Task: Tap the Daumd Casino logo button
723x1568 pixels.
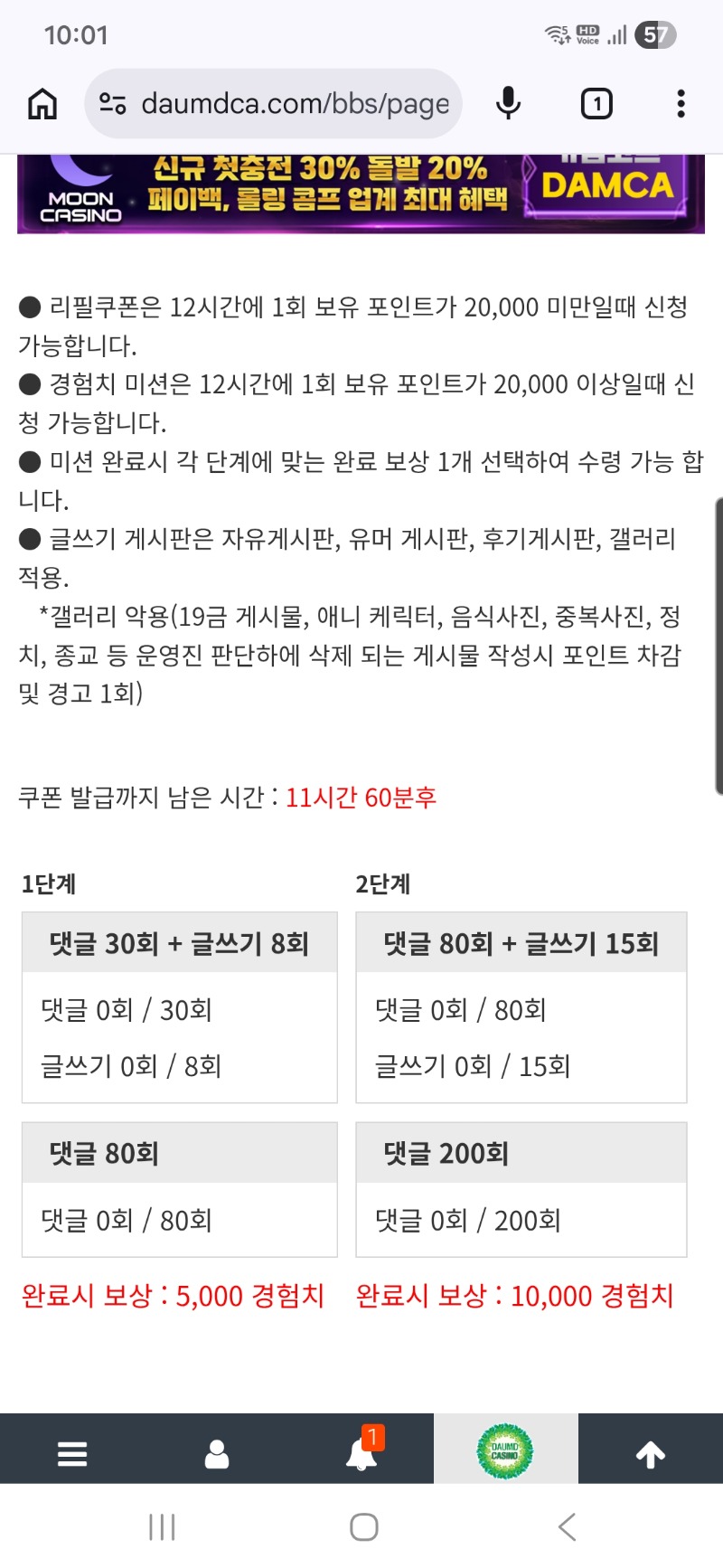Action: [x=505, y=1451]
